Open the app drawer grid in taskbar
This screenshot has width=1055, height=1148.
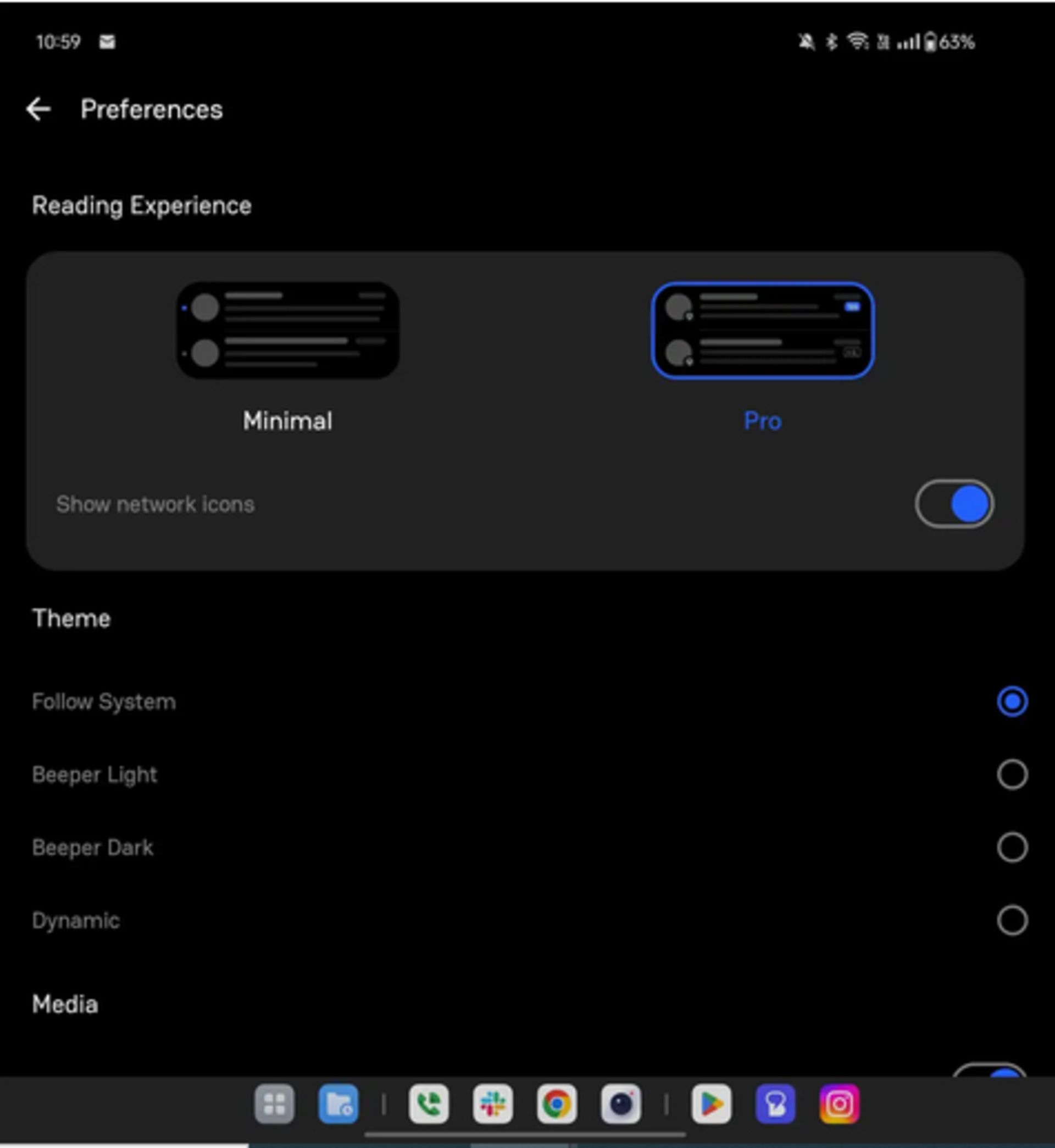[x=274, y=1104]
